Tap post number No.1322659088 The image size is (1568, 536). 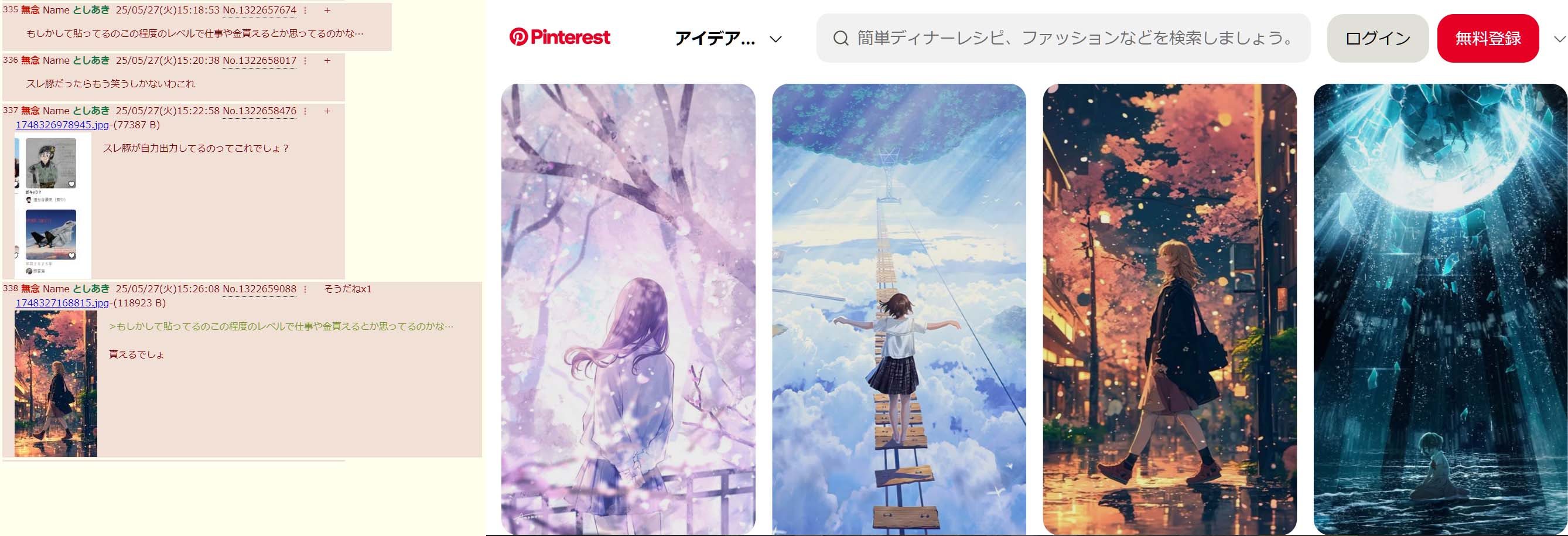click(259, 289)
